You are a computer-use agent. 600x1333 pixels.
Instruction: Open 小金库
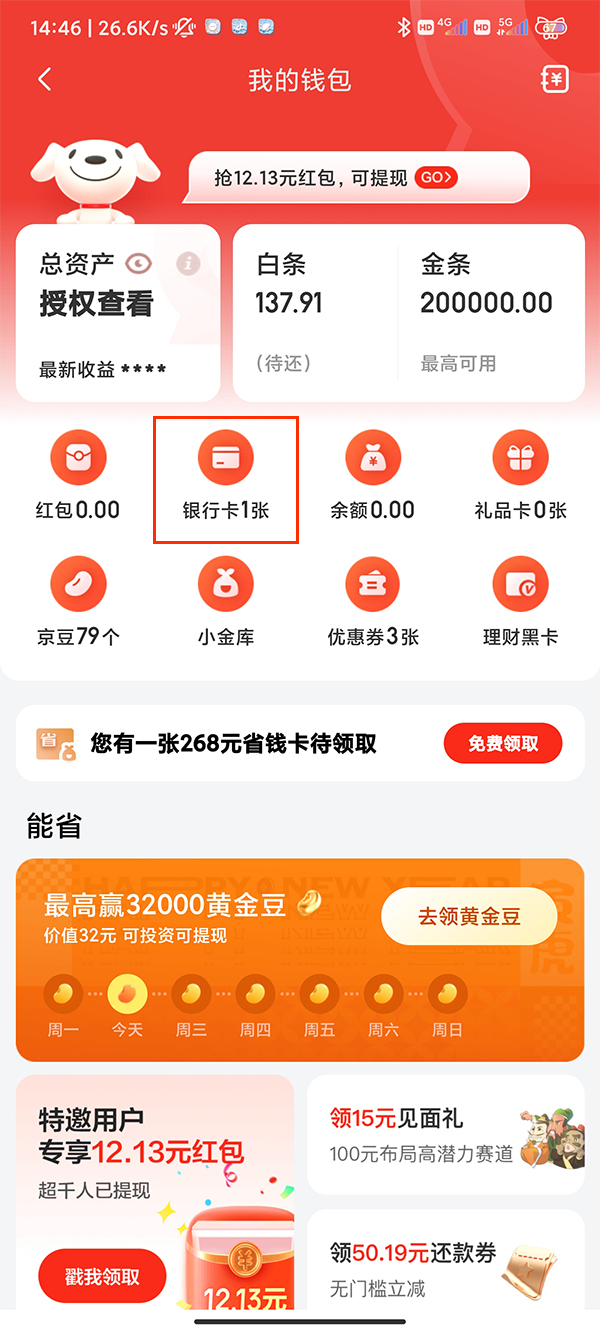click(x=225, y=605)
